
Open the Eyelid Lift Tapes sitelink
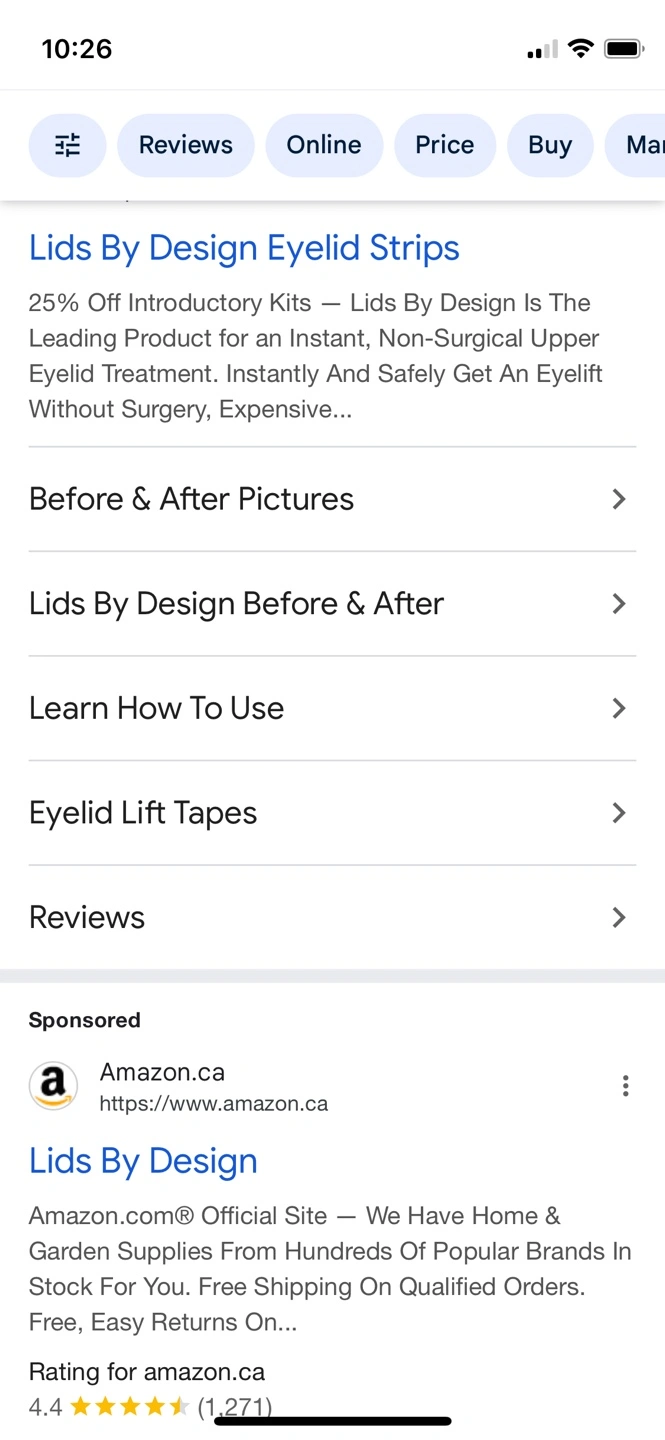(x=332, y=813)
